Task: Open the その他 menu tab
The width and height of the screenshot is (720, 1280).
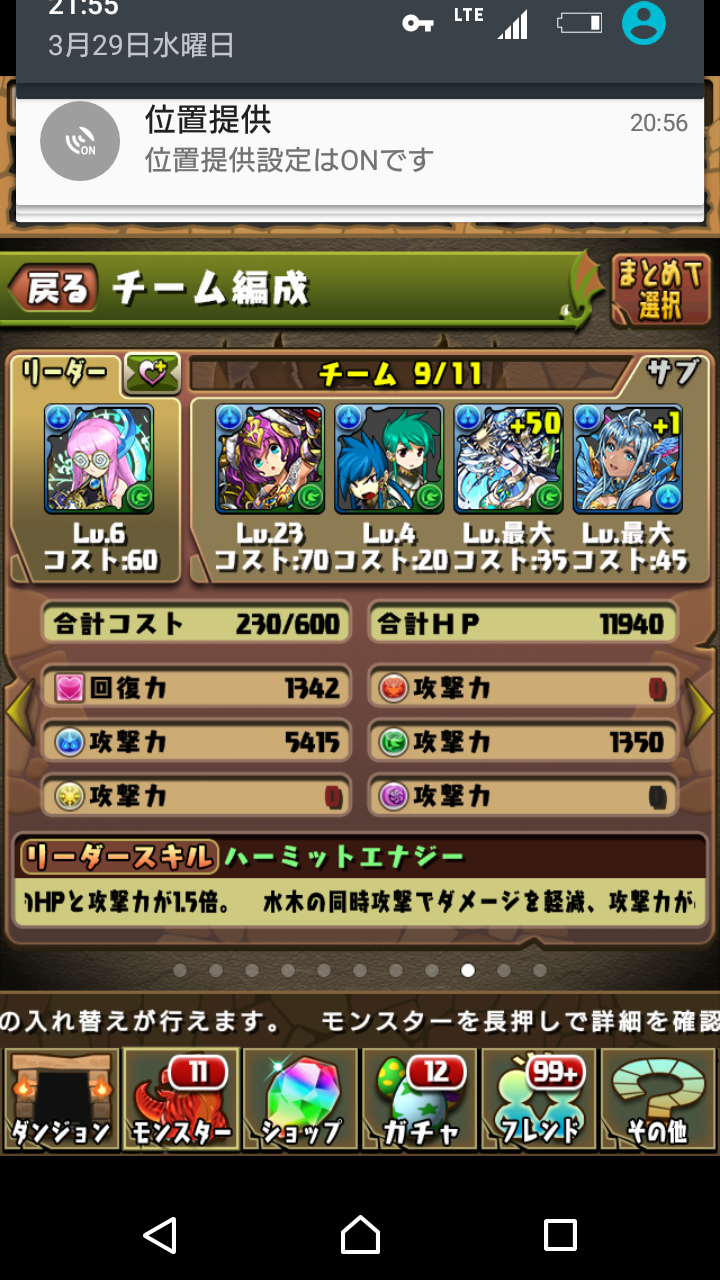Action: (657, 1099)
